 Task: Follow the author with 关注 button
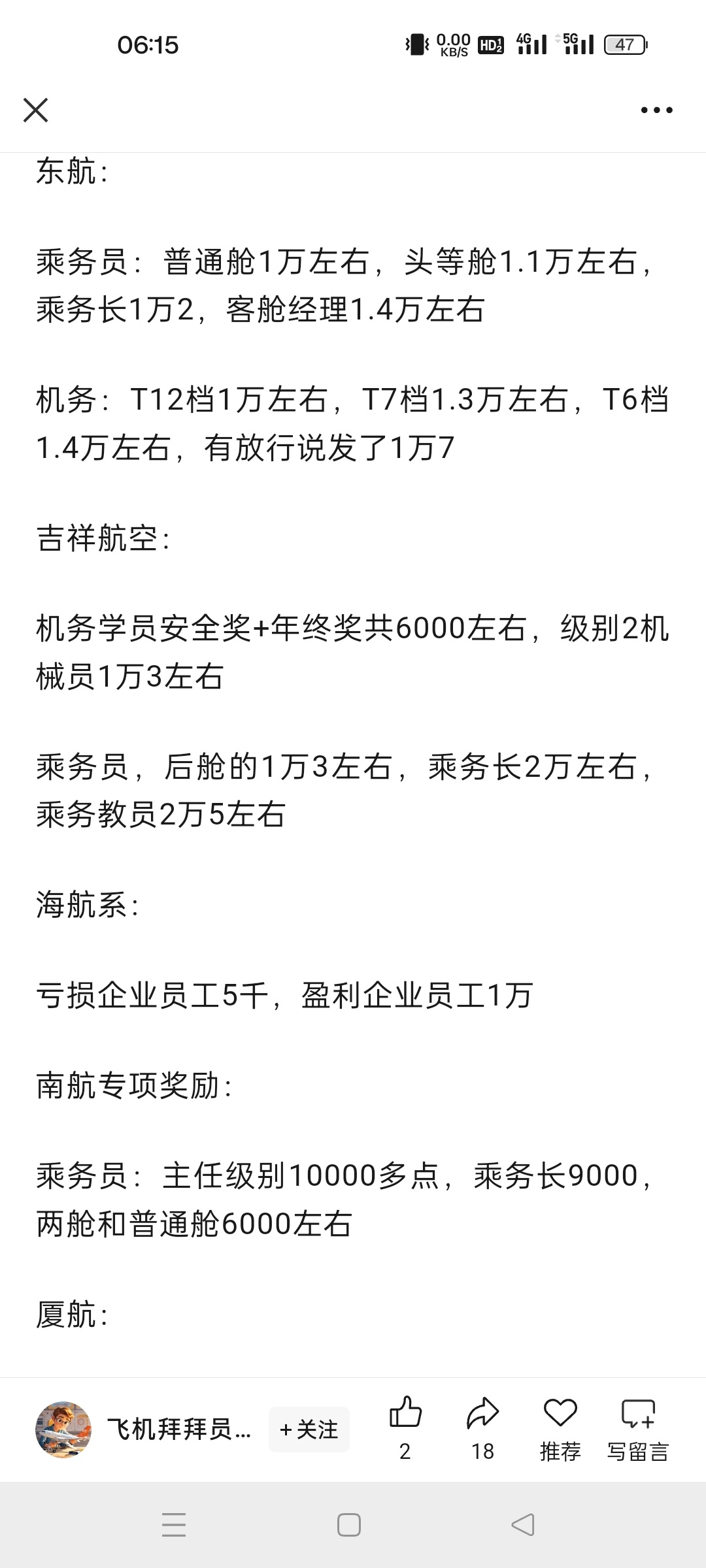[x=309, y=1430]
